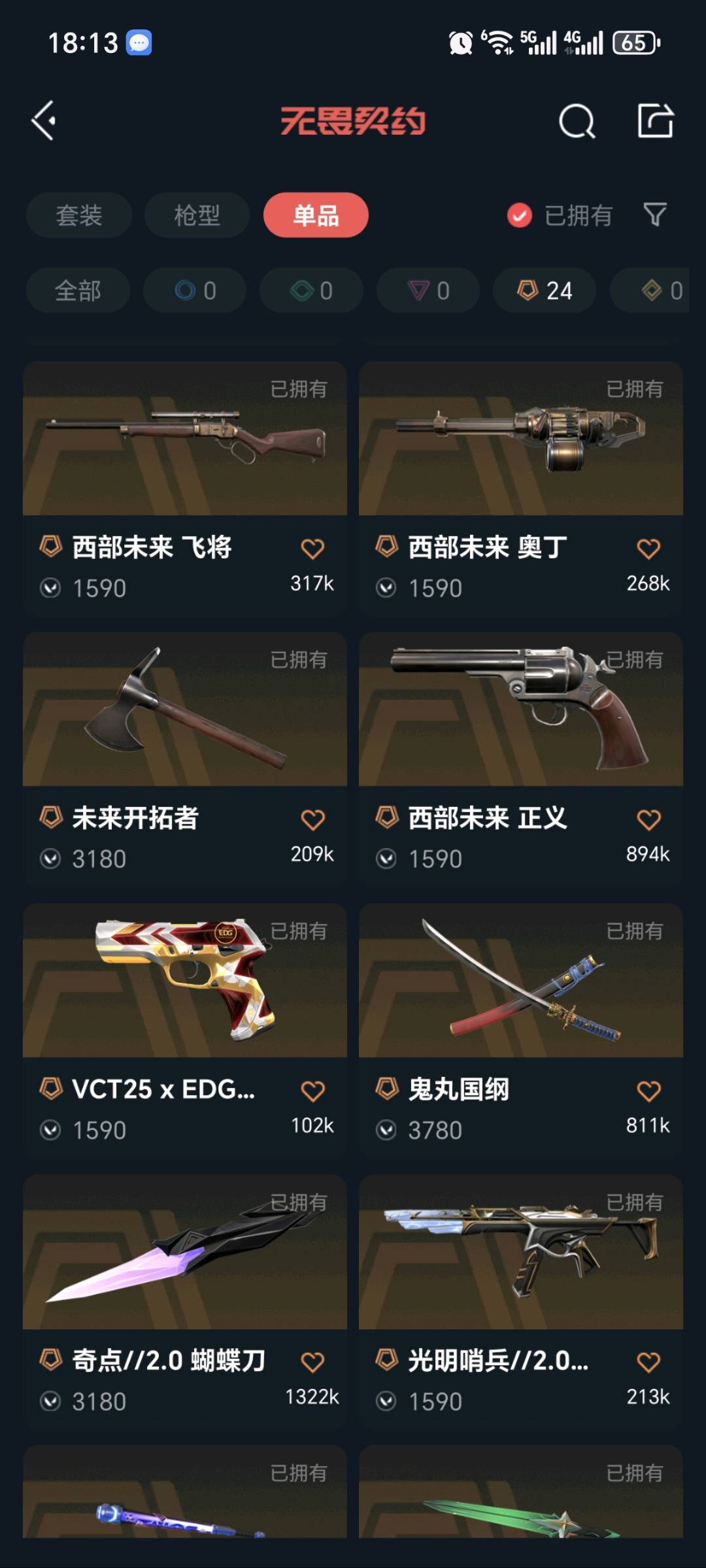Share this page via the share icon
Viewport: 706px width, 1568px height.
click(655, 121)
